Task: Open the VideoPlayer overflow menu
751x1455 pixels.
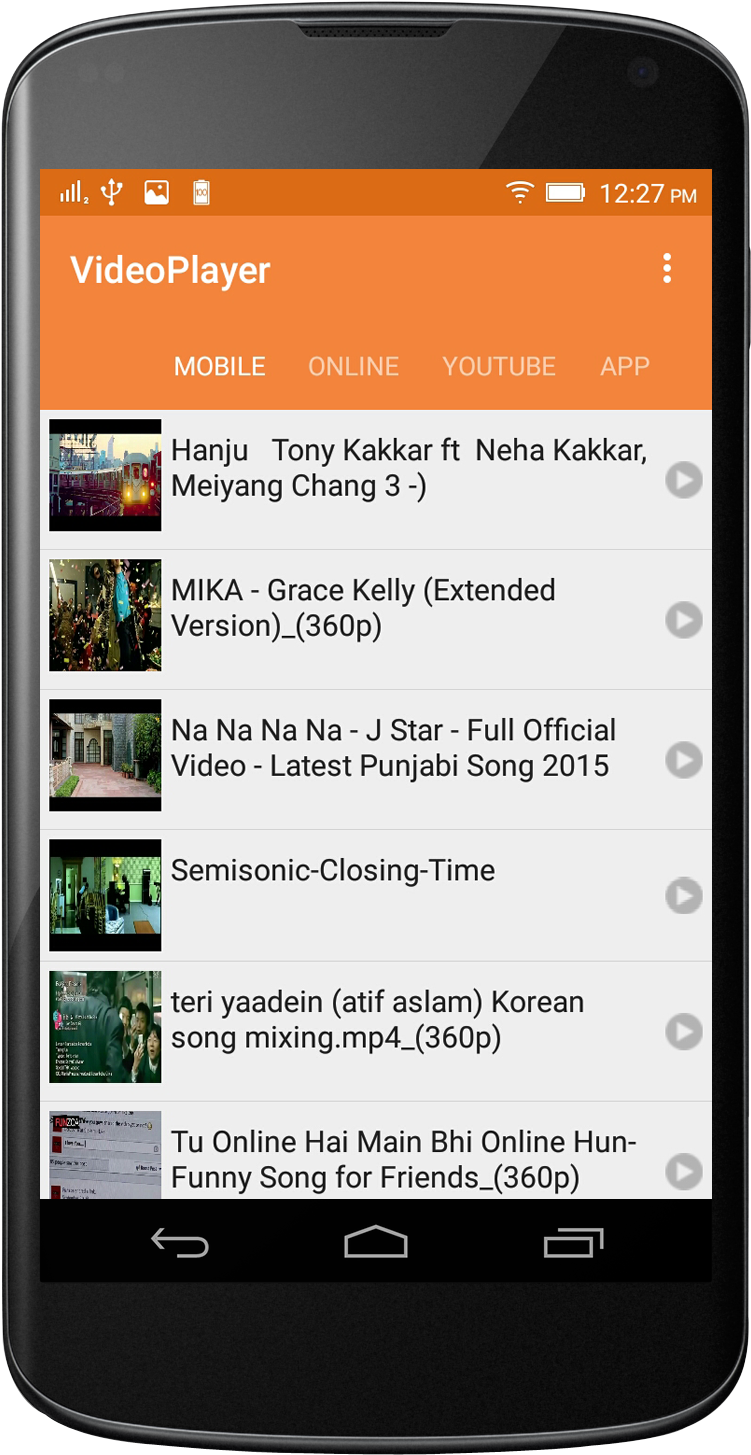Action: pos(667,268)
